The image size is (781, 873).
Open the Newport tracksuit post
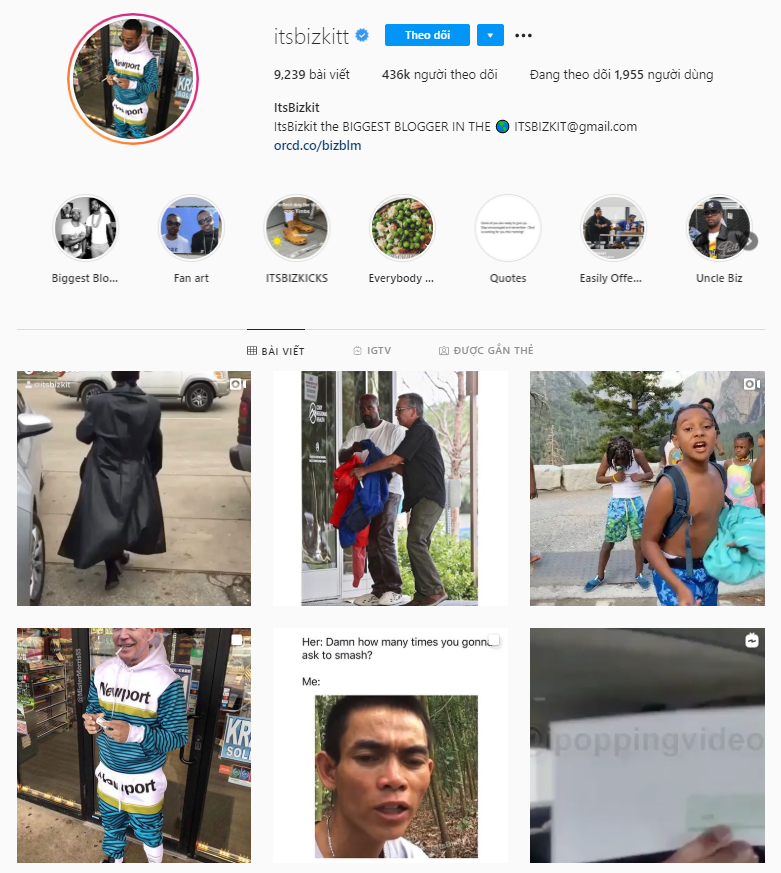(x=134, y=745)
